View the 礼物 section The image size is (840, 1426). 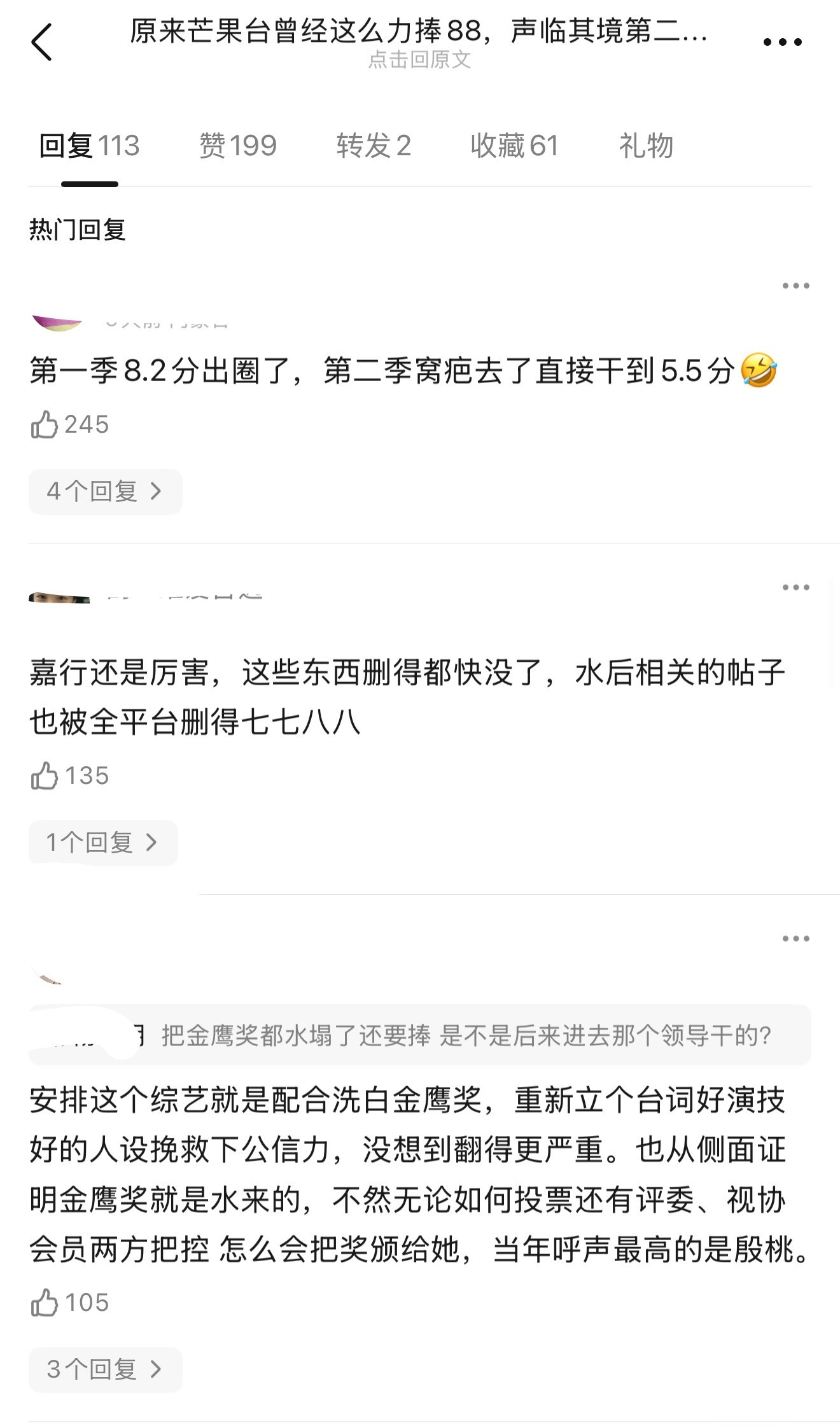[647, 146]
